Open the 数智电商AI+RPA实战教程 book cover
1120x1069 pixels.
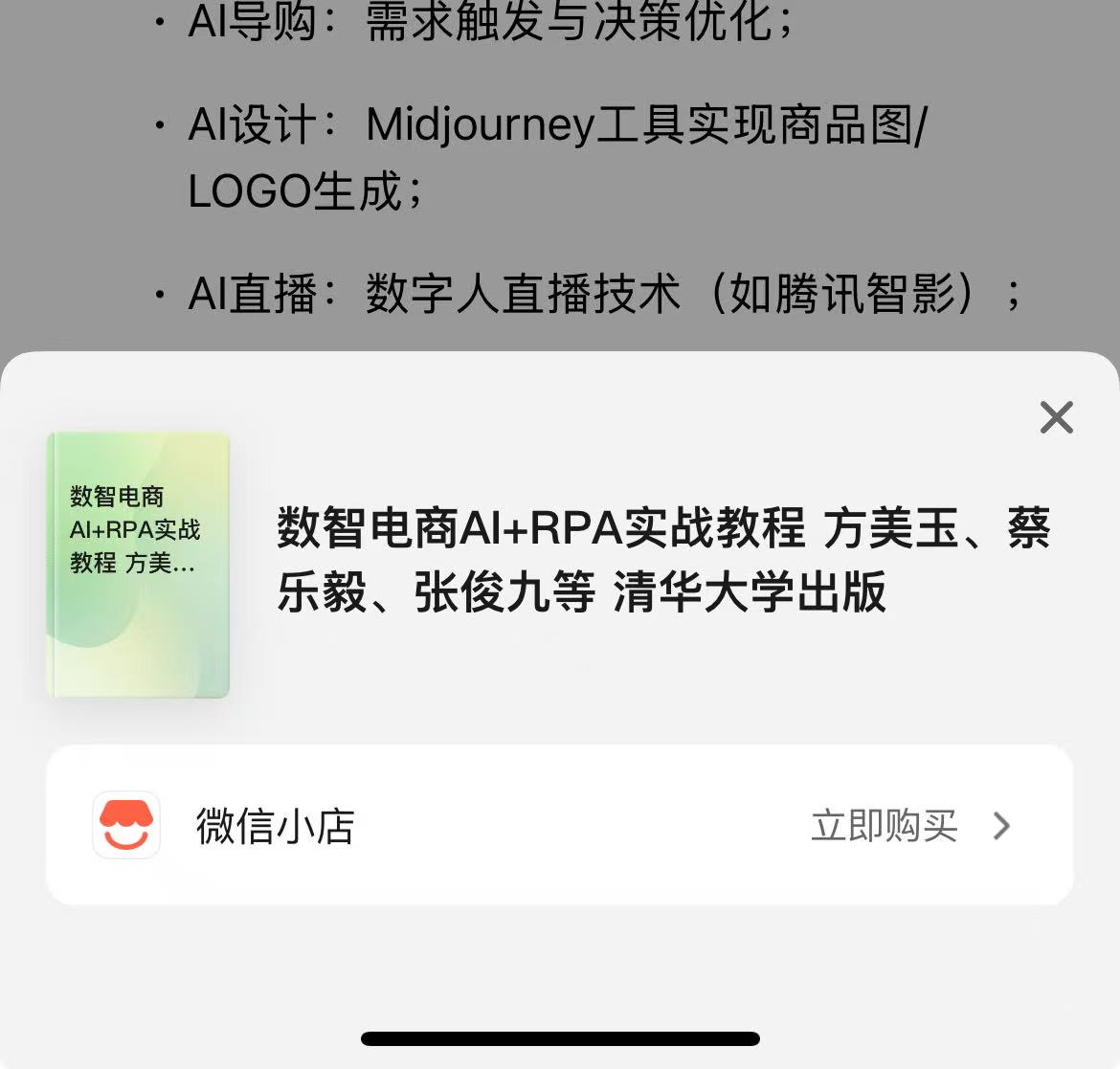139,565
